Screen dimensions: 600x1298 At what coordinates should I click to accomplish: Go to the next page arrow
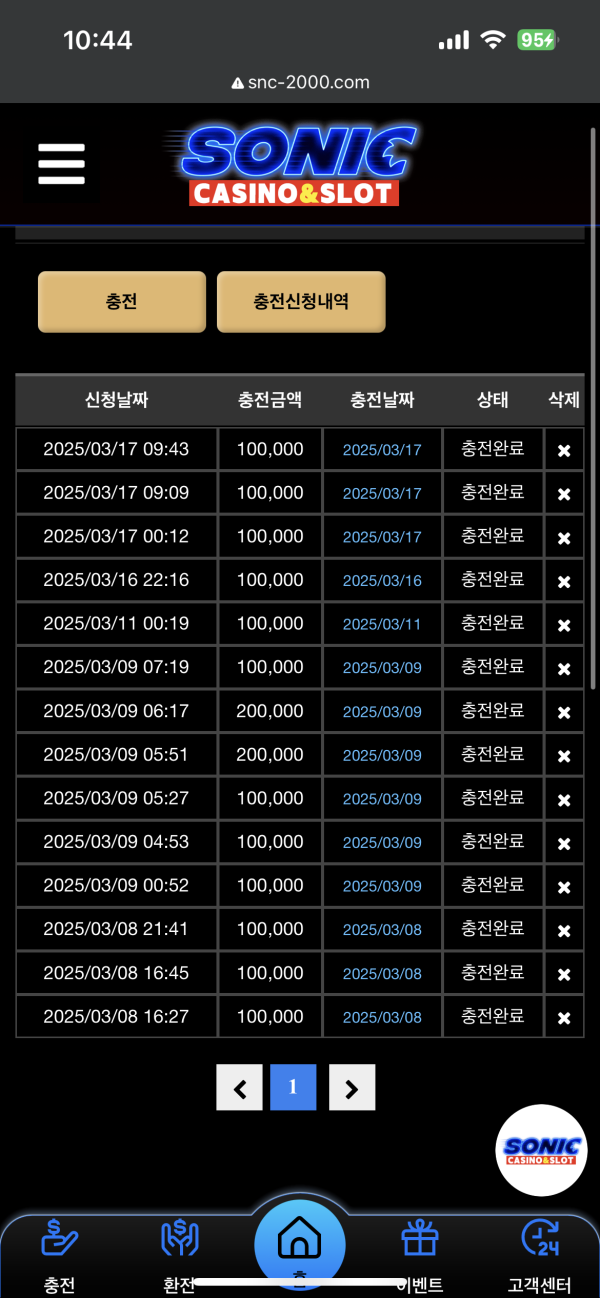352,1088
